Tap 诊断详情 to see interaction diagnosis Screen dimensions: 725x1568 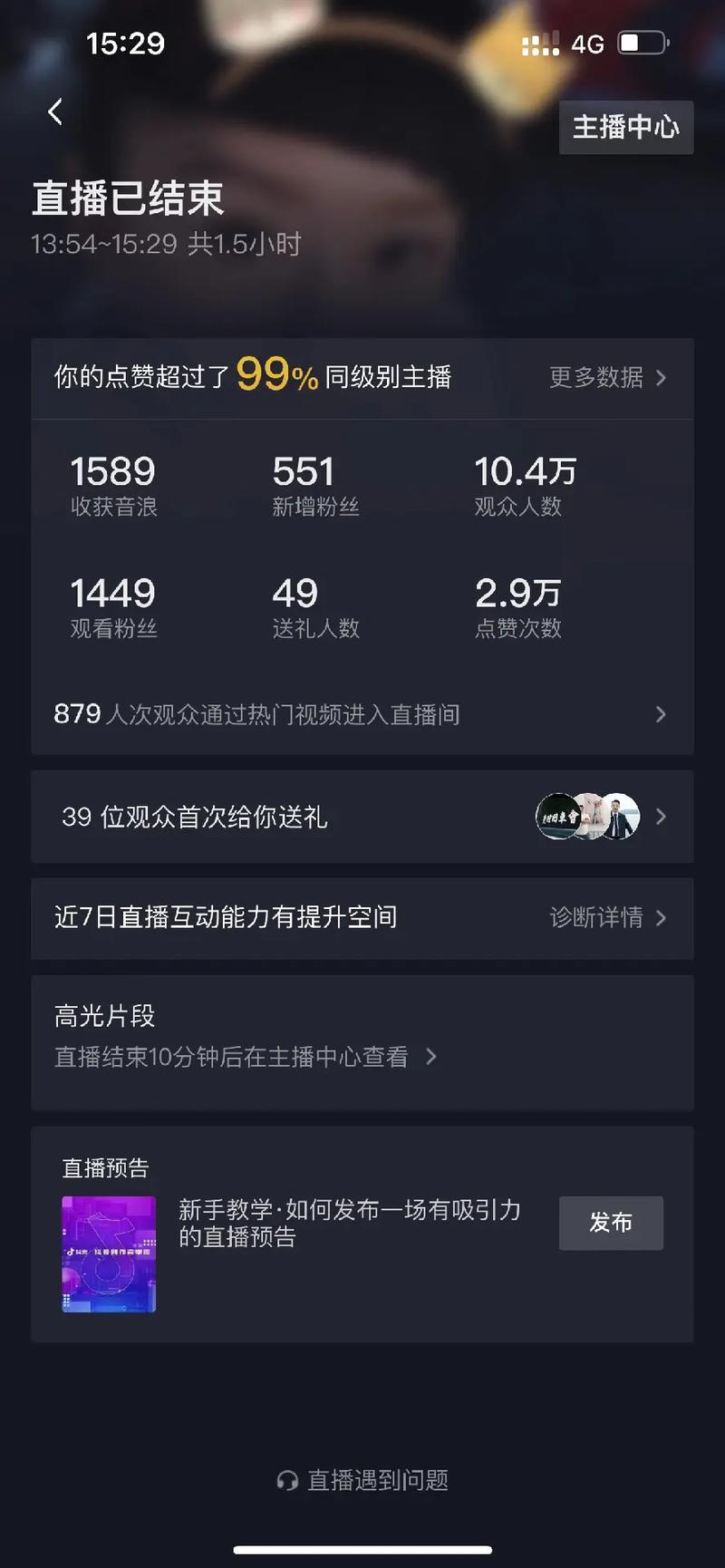pos(598,918)
